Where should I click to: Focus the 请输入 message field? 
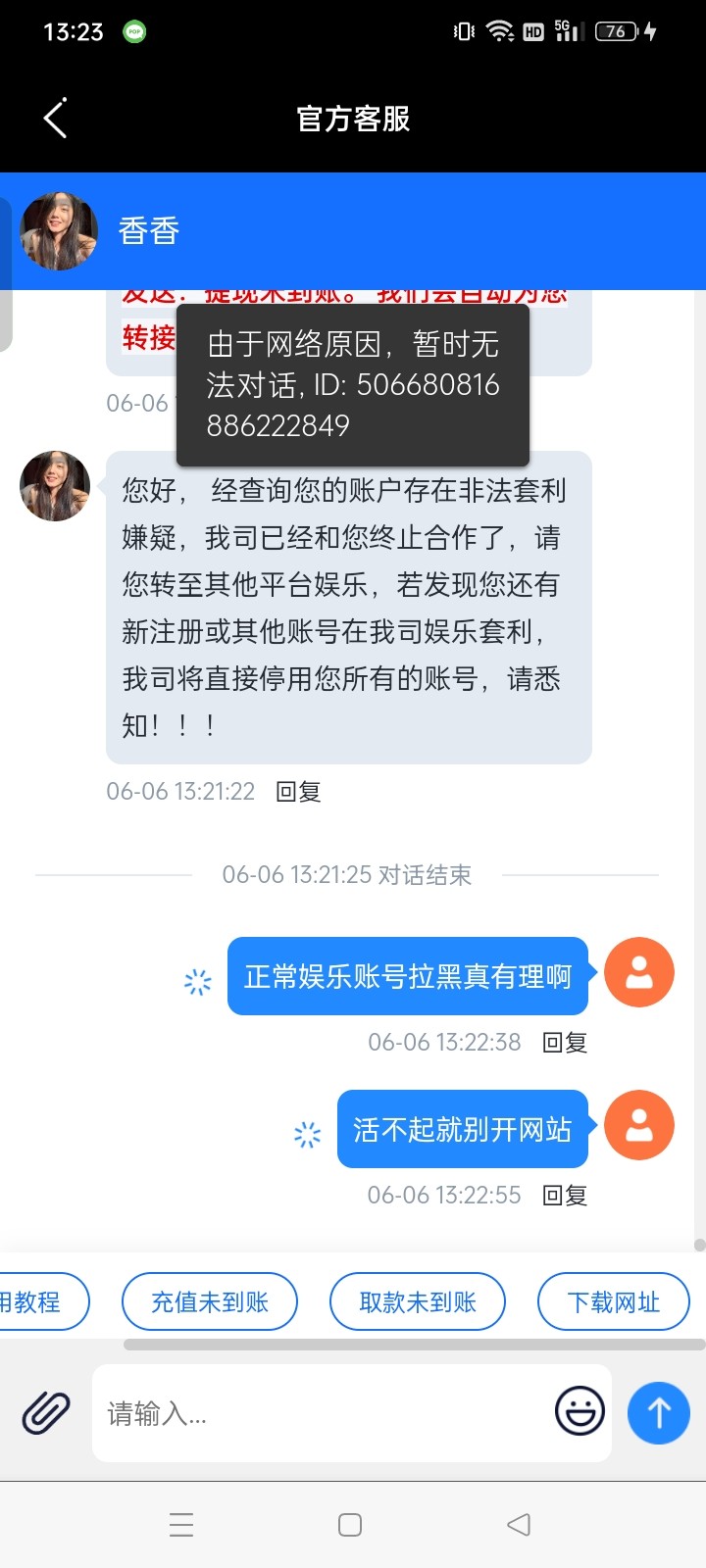click(x=324, y=1413)
